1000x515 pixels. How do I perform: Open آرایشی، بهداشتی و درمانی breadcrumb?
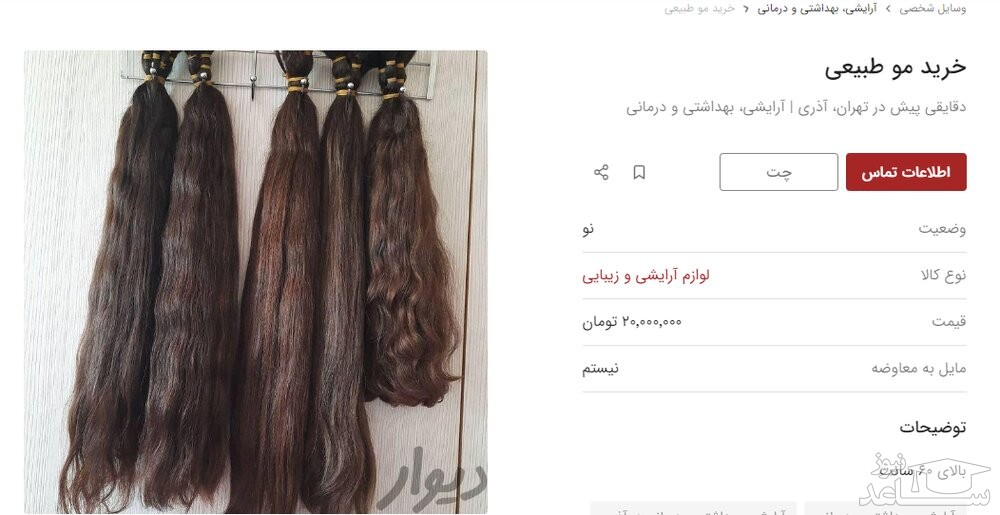816,8
